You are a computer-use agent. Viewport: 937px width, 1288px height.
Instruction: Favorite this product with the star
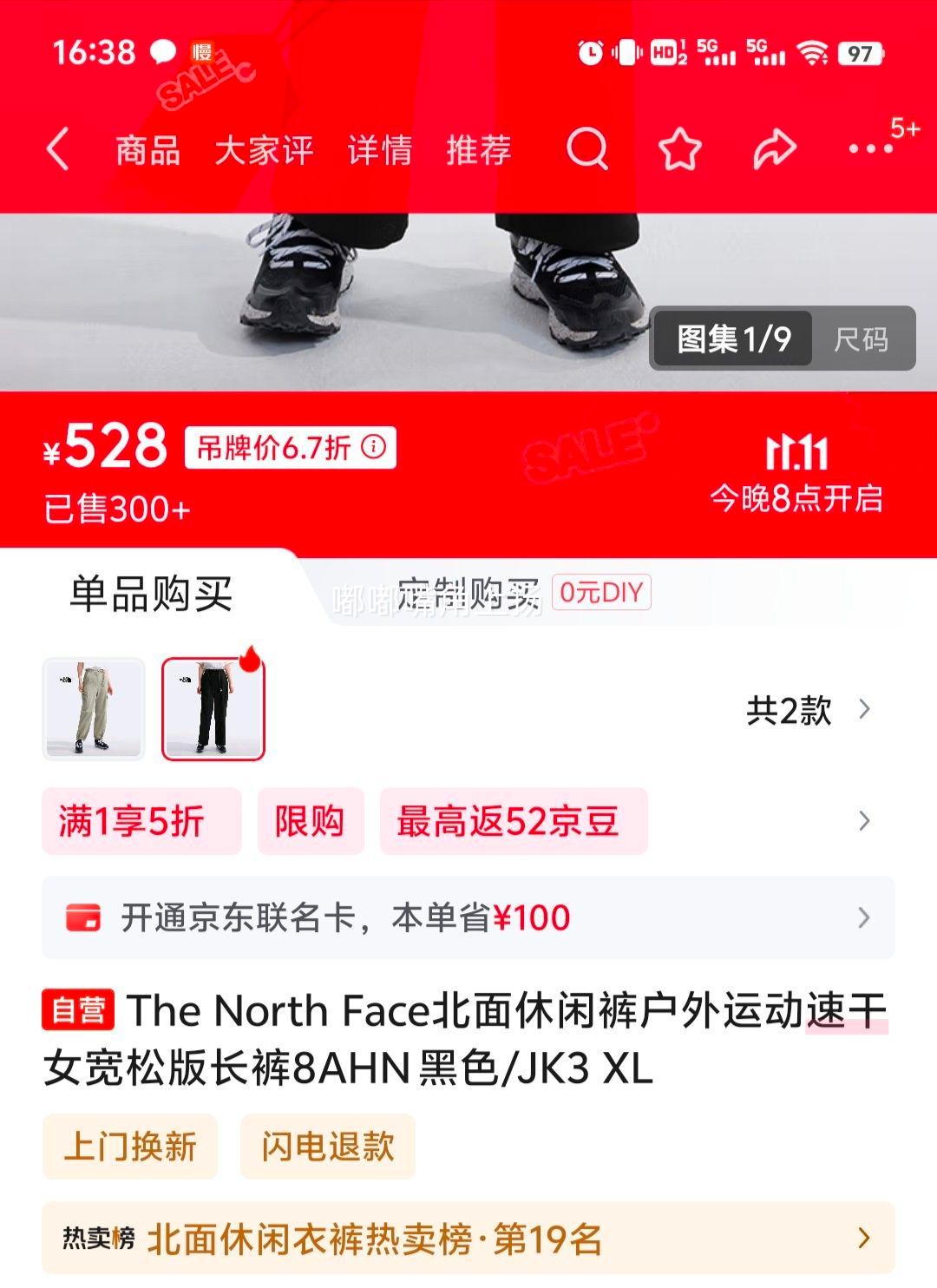click(680, 149)
